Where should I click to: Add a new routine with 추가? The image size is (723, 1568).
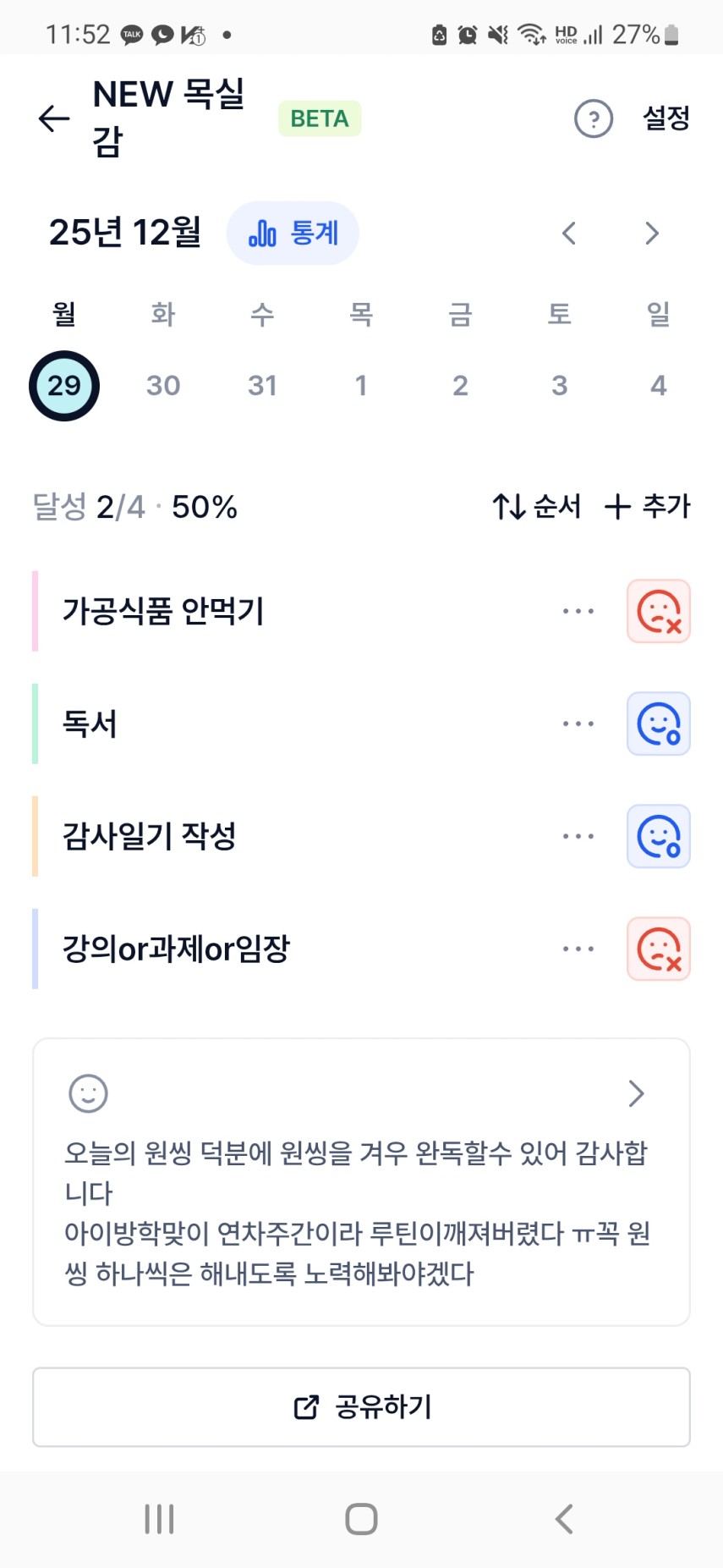(648, 507)
